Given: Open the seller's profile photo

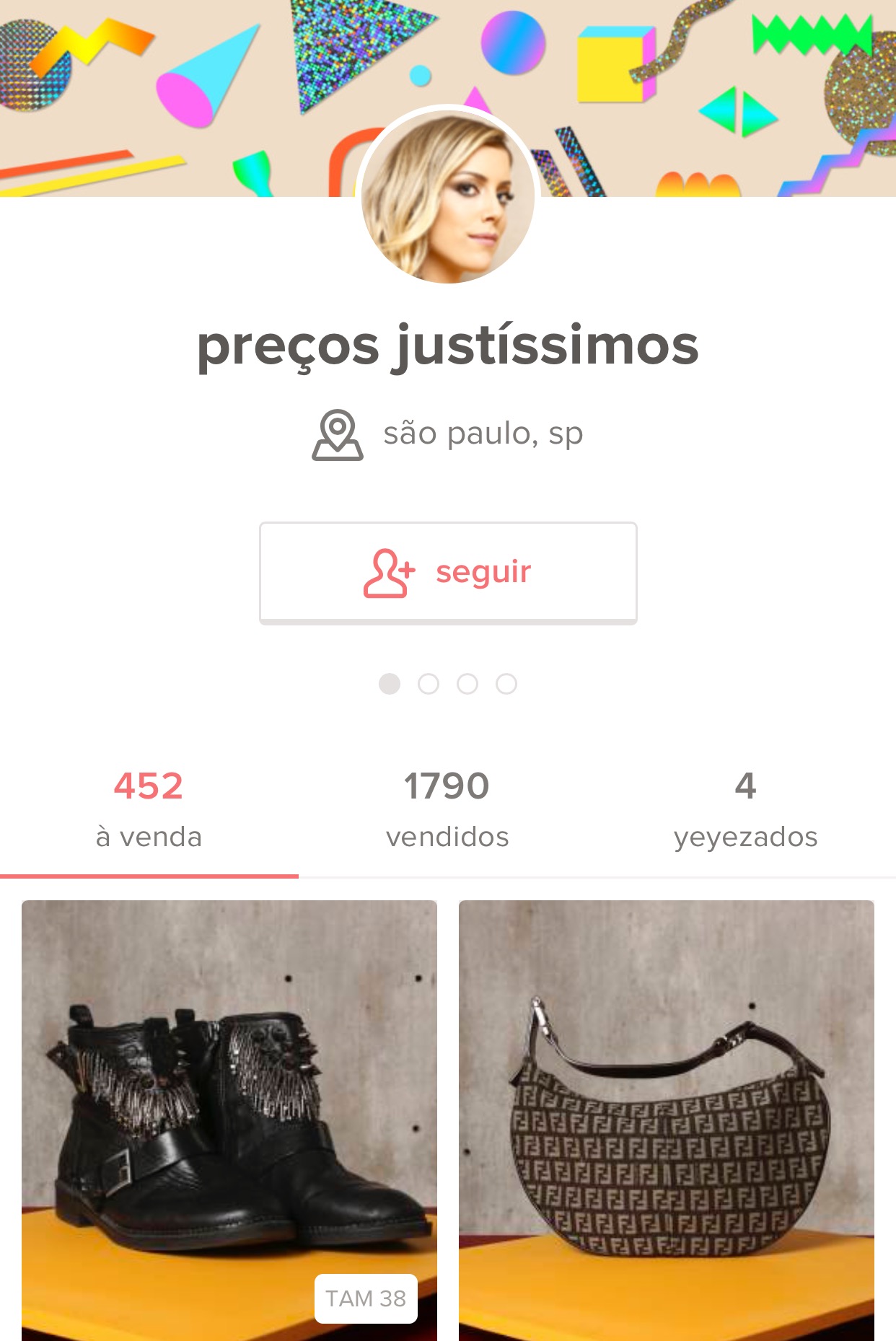Looking at the screenshot, I should [448, 195].
